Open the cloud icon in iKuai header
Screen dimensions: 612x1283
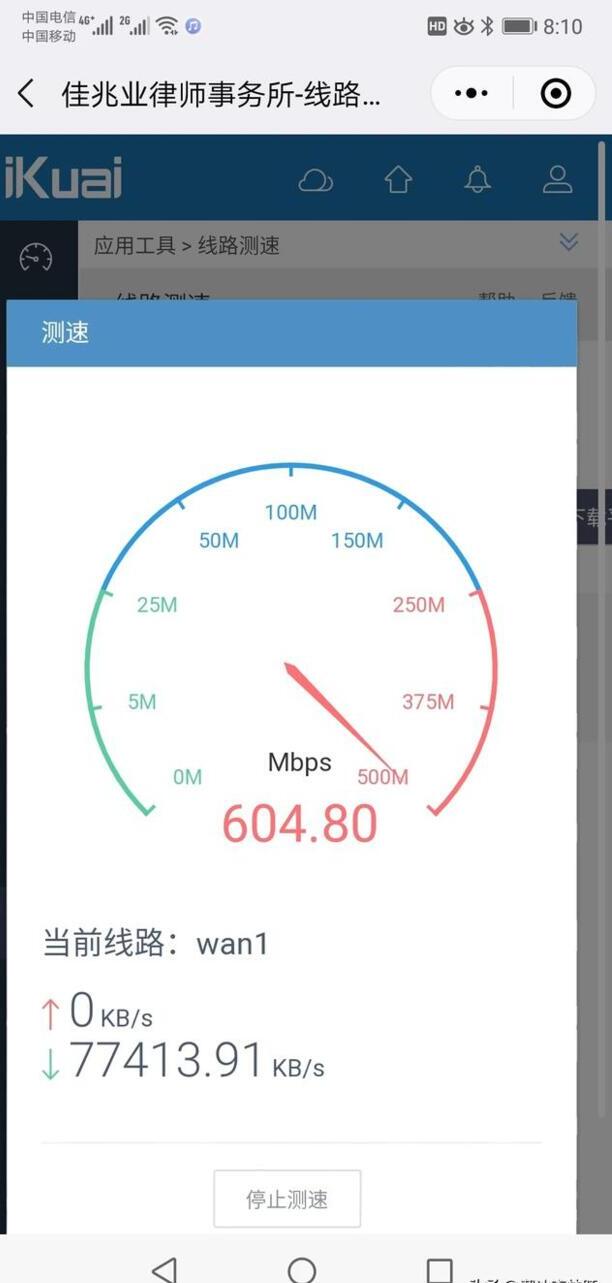316,180
